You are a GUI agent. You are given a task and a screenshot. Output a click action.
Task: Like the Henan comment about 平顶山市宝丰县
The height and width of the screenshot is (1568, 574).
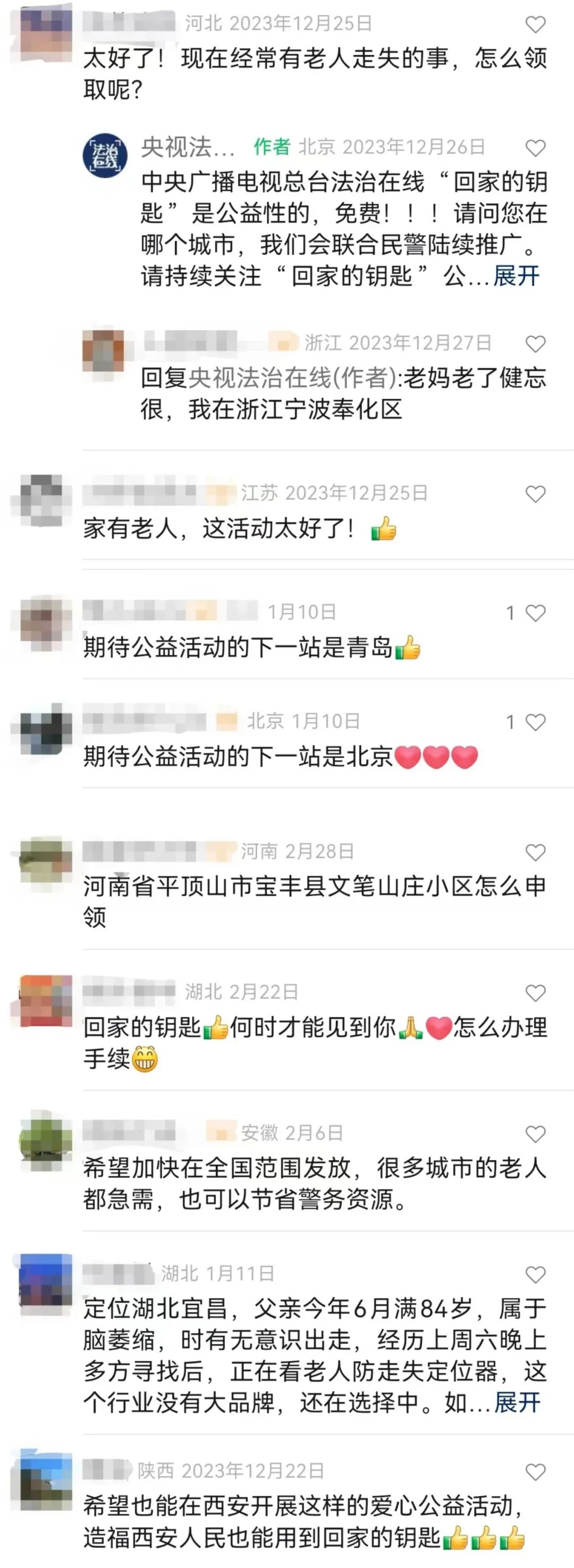(x=535, y=853)
